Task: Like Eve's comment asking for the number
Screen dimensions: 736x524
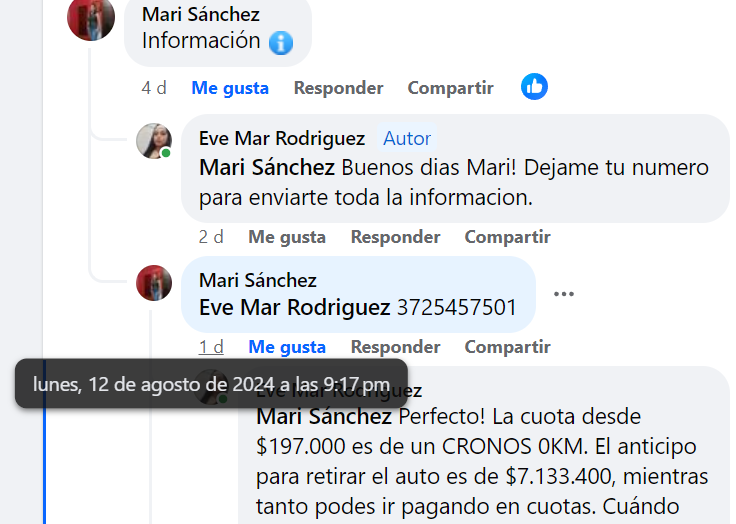Action: [287, 237]
